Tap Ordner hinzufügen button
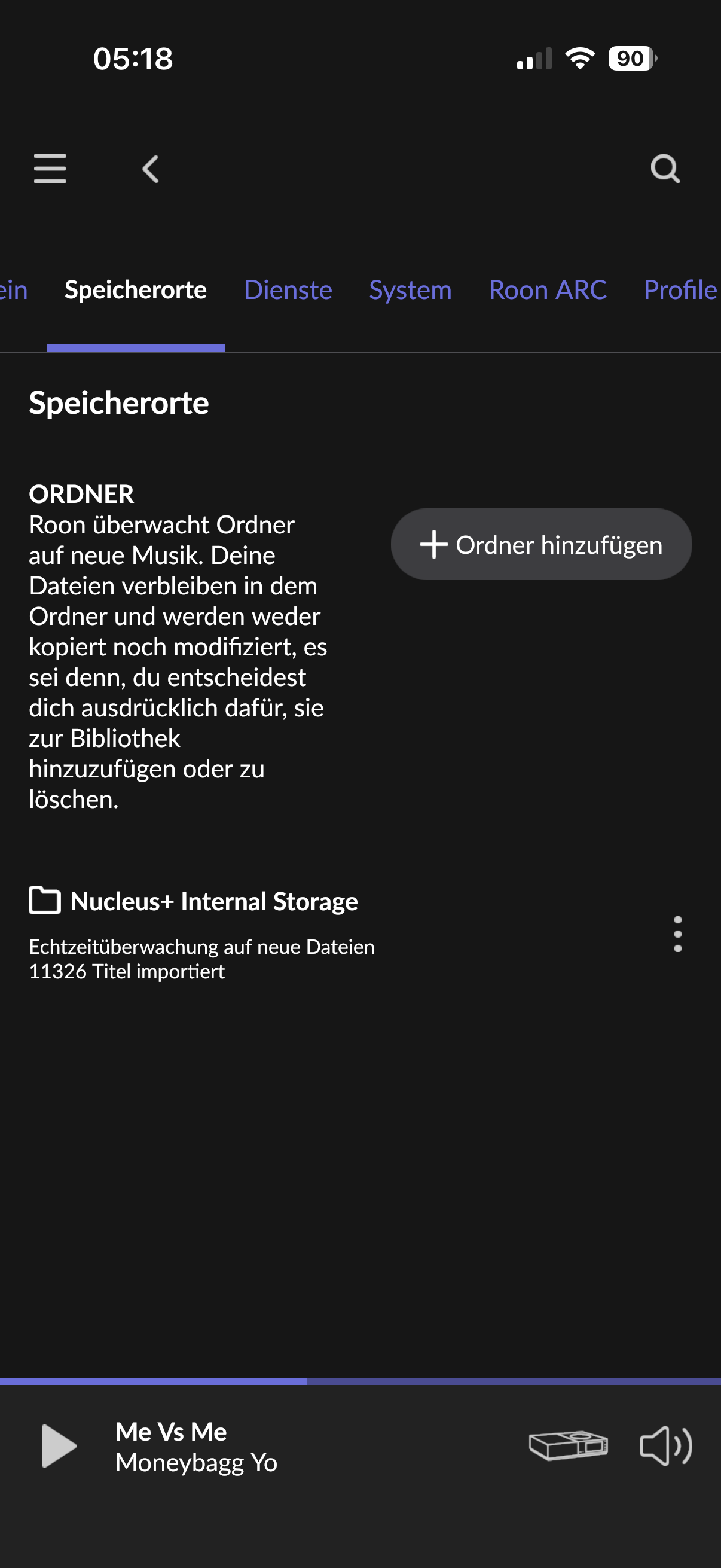The image size is (721, 1568). click(541, 544)
